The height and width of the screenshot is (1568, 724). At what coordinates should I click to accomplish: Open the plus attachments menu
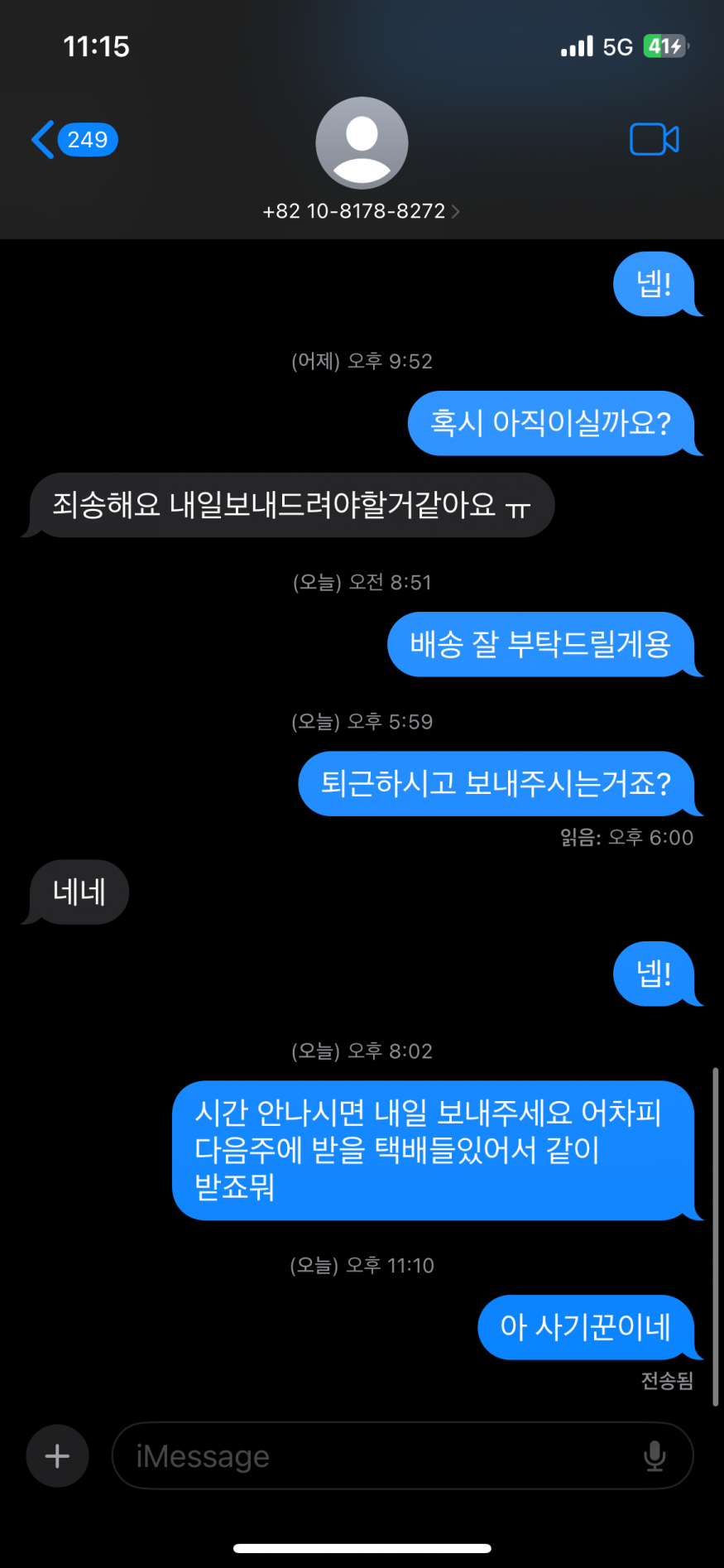(x=57, y=1456)
